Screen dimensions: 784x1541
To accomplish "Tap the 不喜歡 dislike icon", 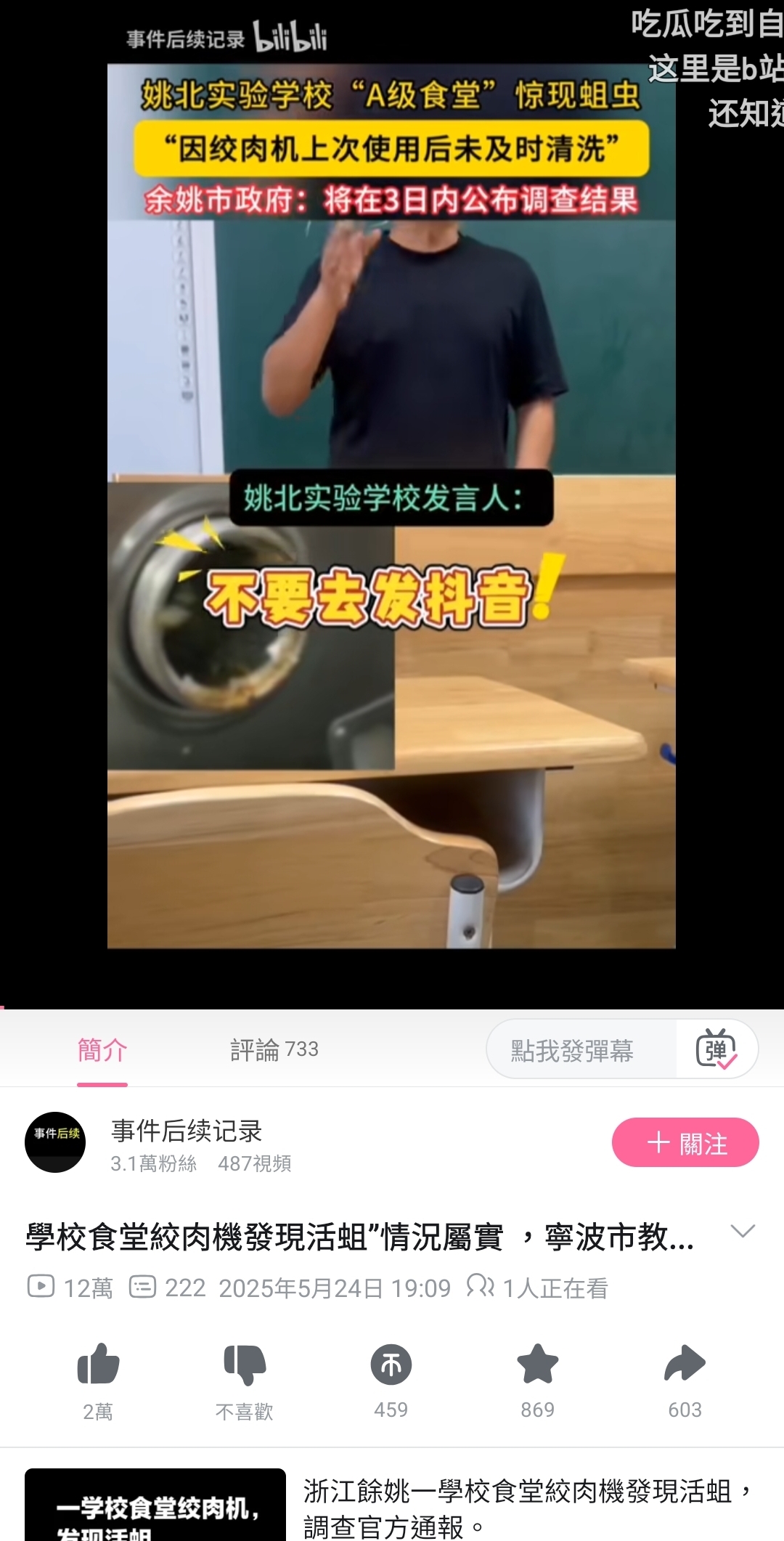I will [x=245, y=1365].
